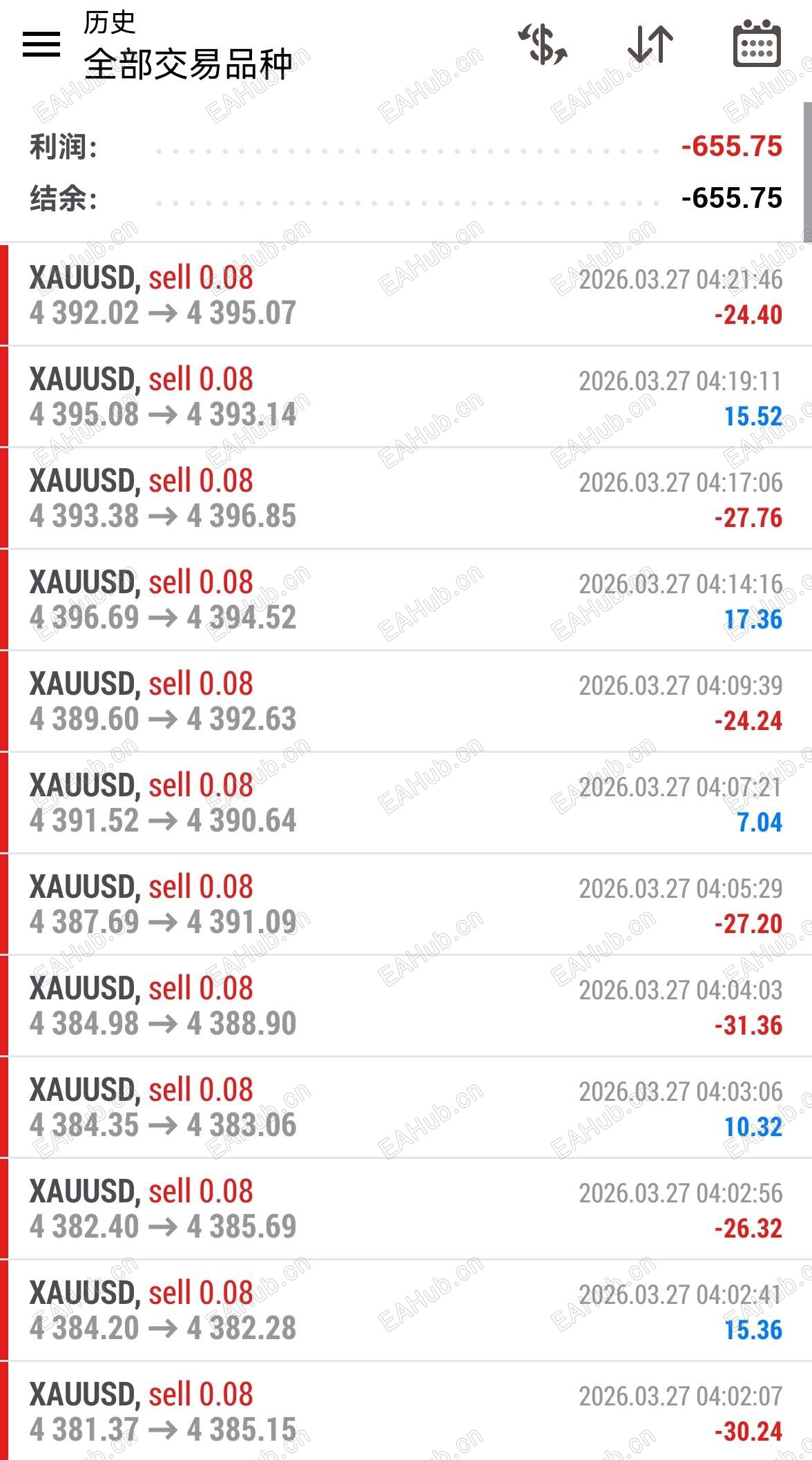Open the trade closed at 04:02:56

click(x=406, y=1209)
